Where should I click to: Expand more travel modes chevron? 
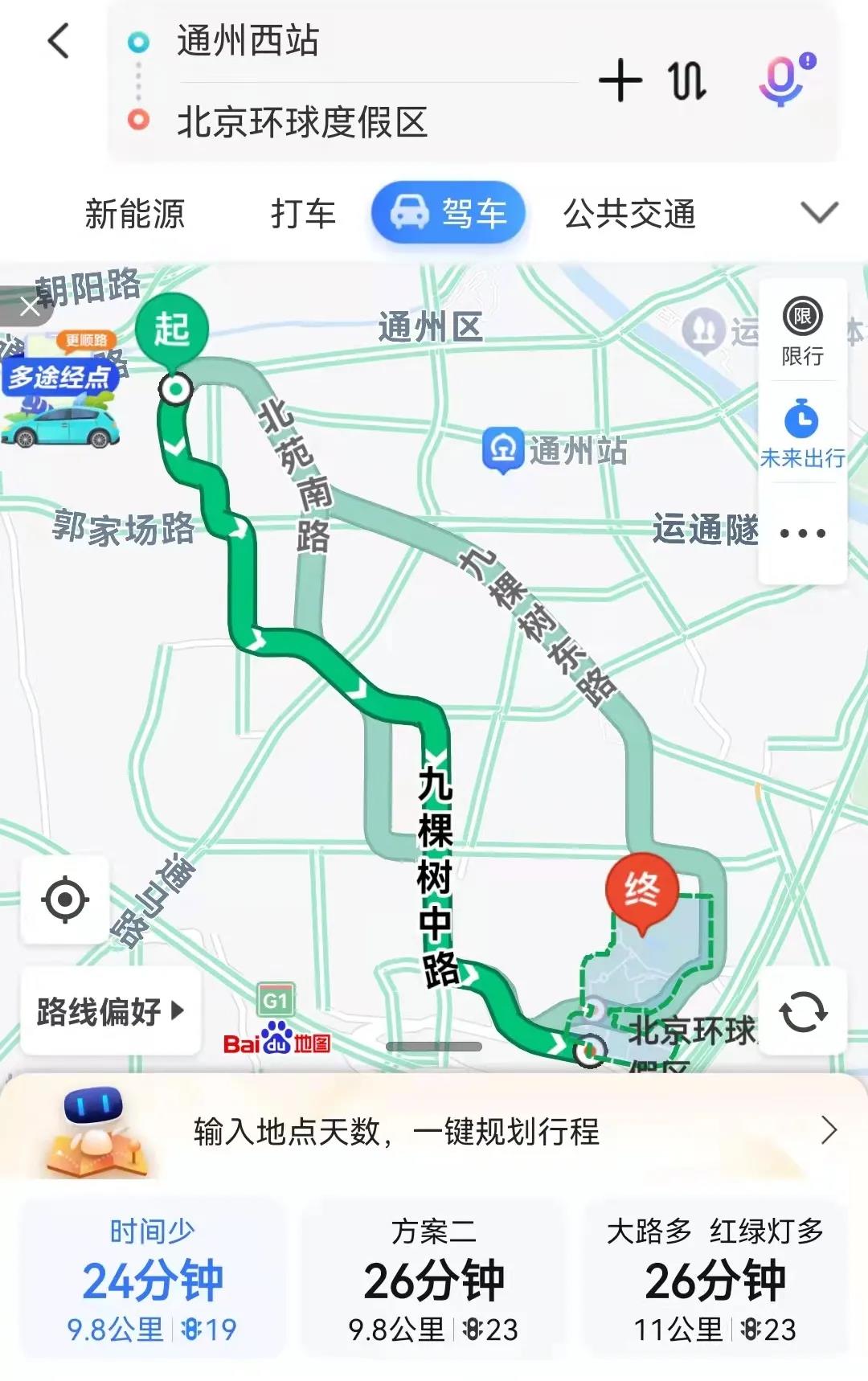coord(819,213)
